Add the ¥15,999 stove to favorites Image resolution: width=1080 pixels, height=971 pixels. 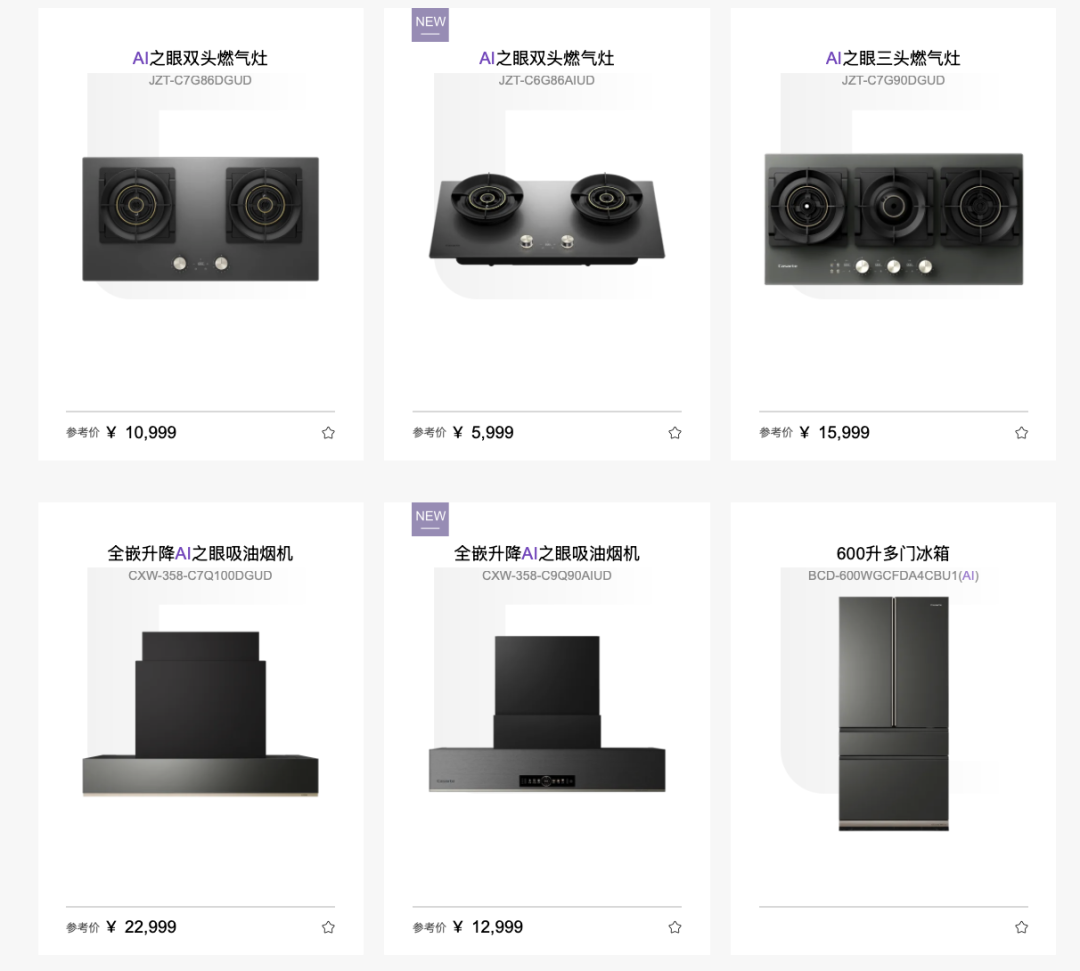pos(1021,432)
